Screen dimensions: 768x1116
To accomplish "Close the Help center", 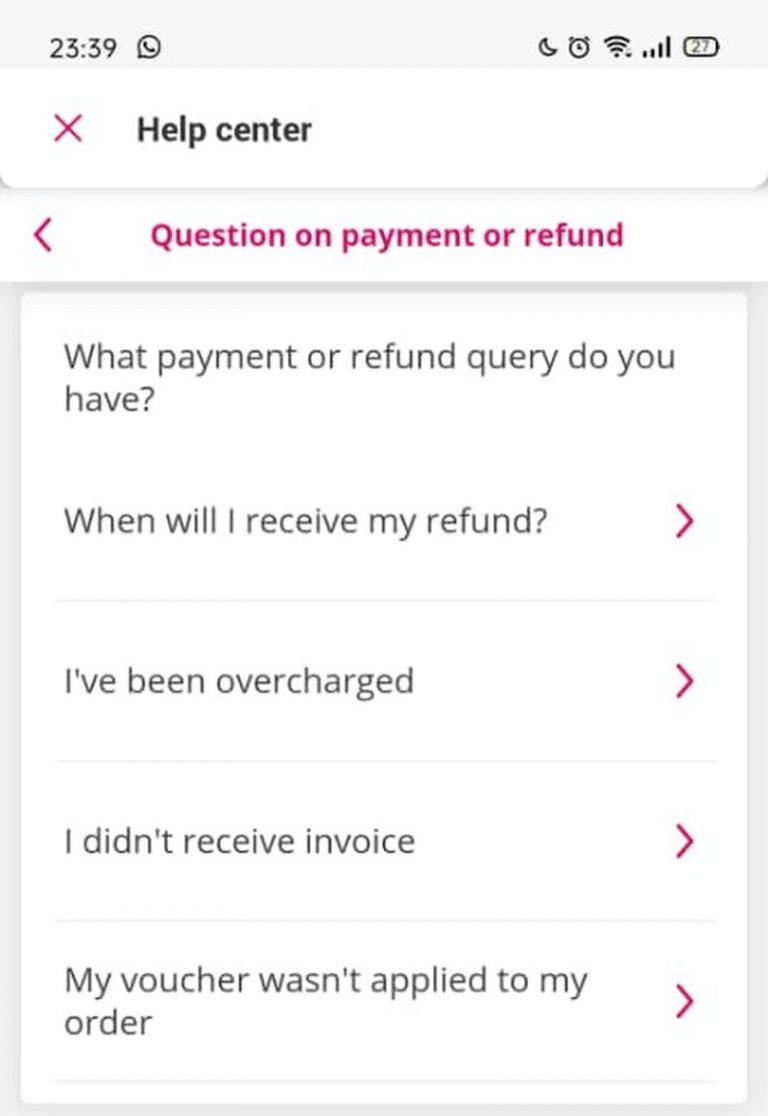I will (x=67, y=129).
